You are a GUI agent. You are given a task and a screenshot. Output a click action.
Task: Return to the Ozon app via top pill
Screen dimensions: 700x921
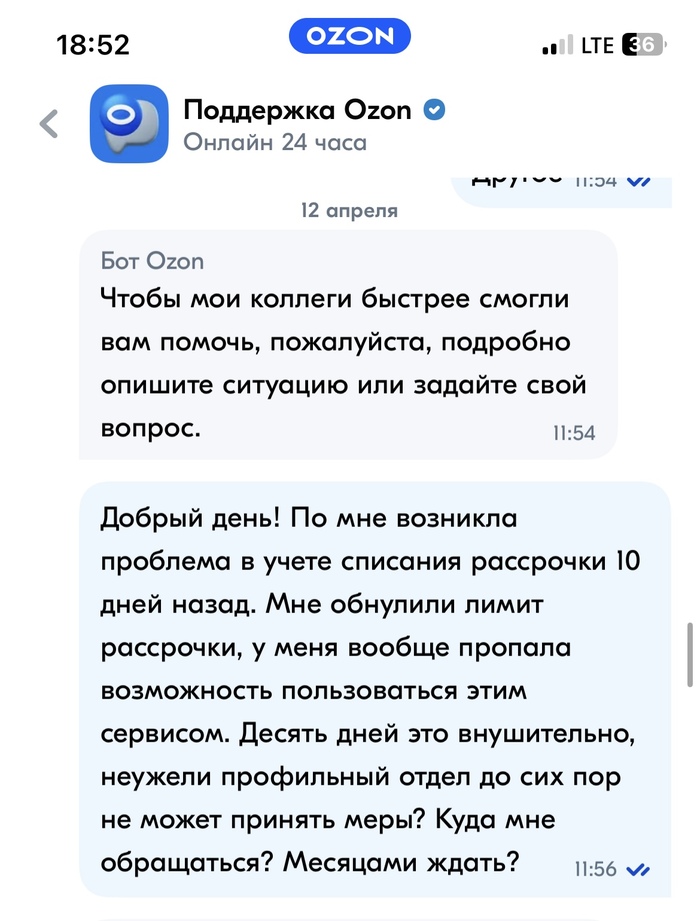pos(350,37)
